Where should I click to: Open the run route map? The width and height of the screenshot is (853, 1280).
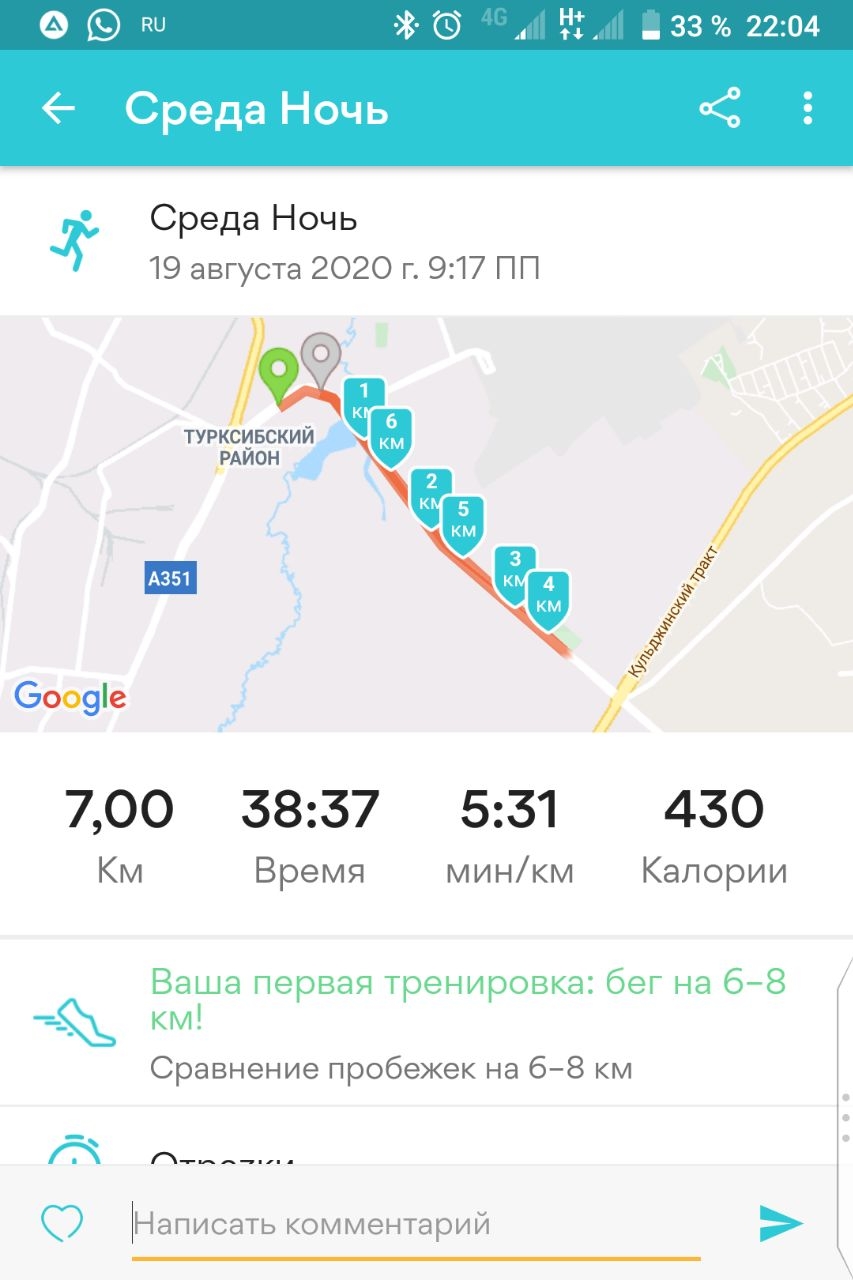(x=426, y=524)
